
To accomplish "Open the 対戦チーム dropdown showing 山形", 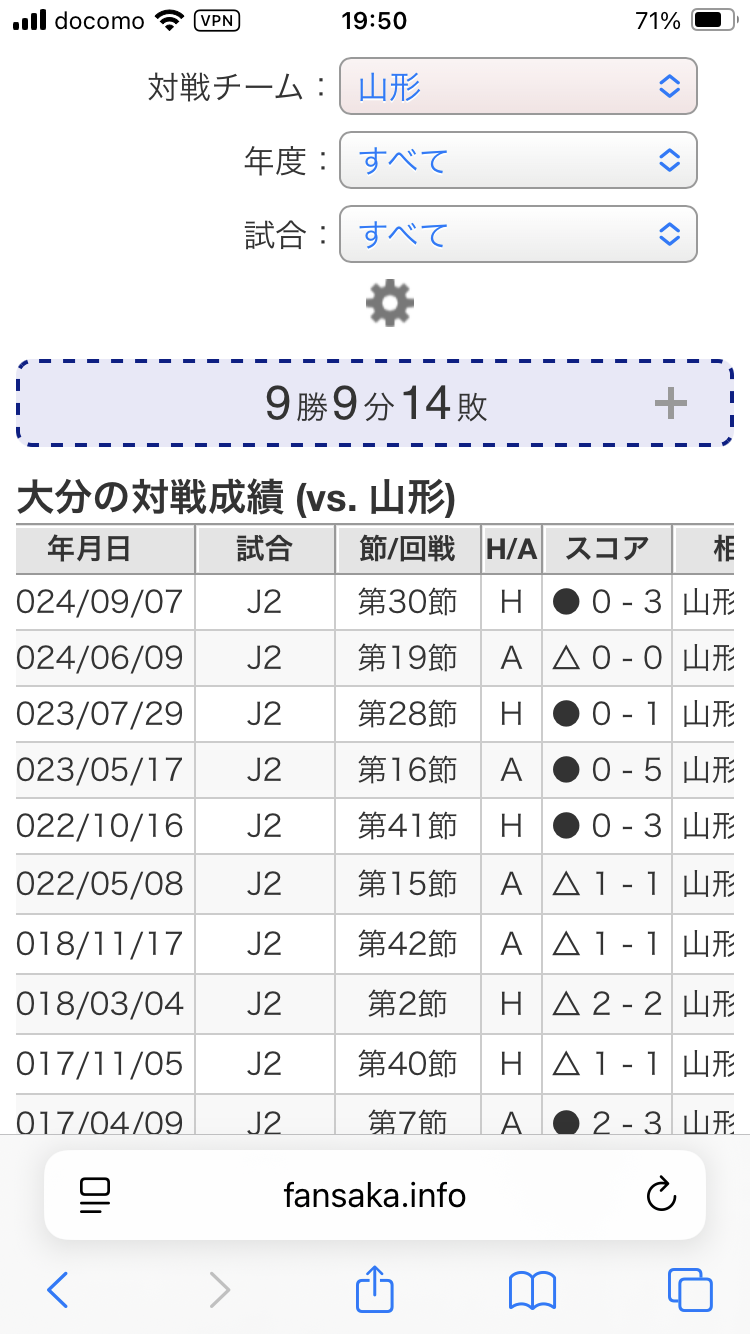I will tap(518, 87).
